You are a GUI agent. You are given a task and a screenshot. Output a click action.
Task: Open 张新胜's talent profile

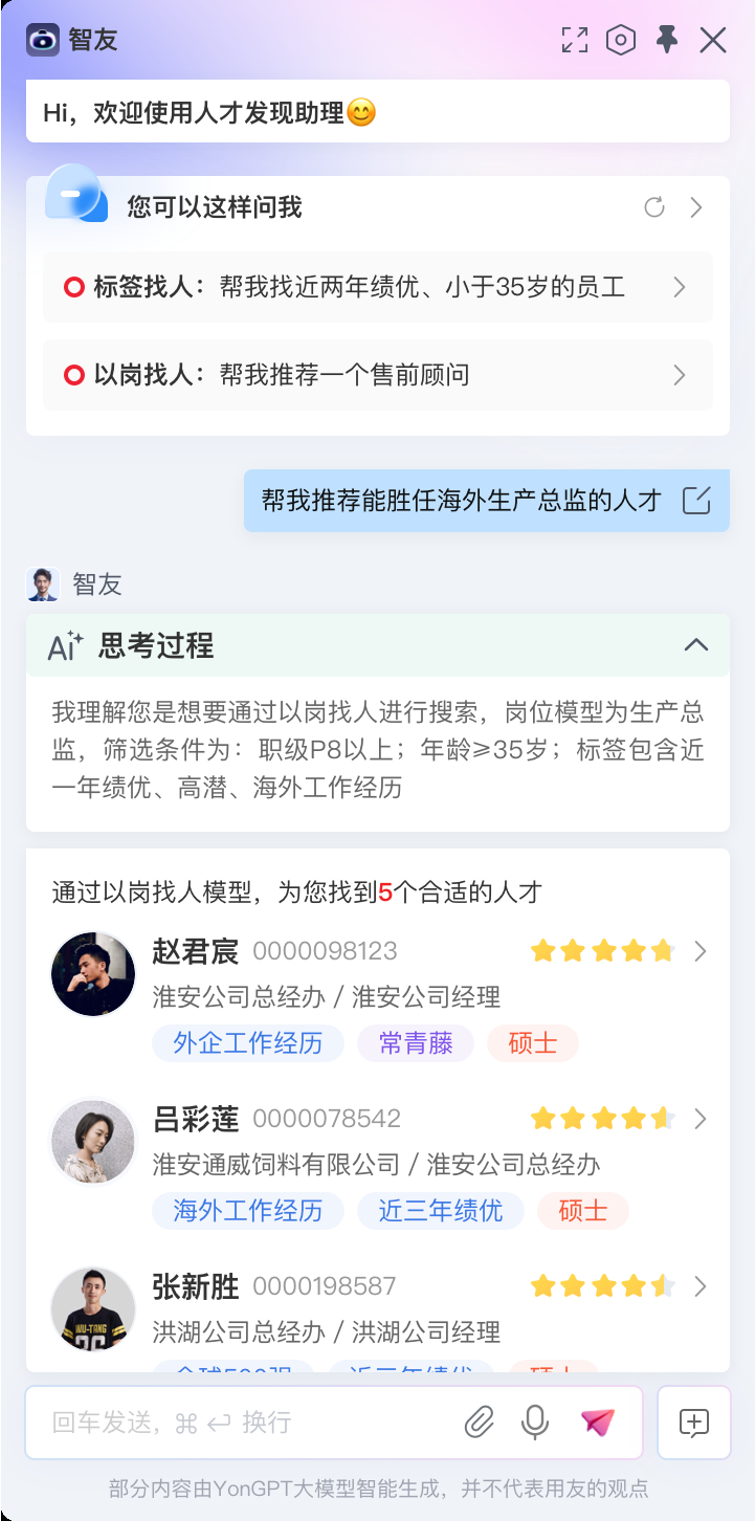click(700, 1286)
